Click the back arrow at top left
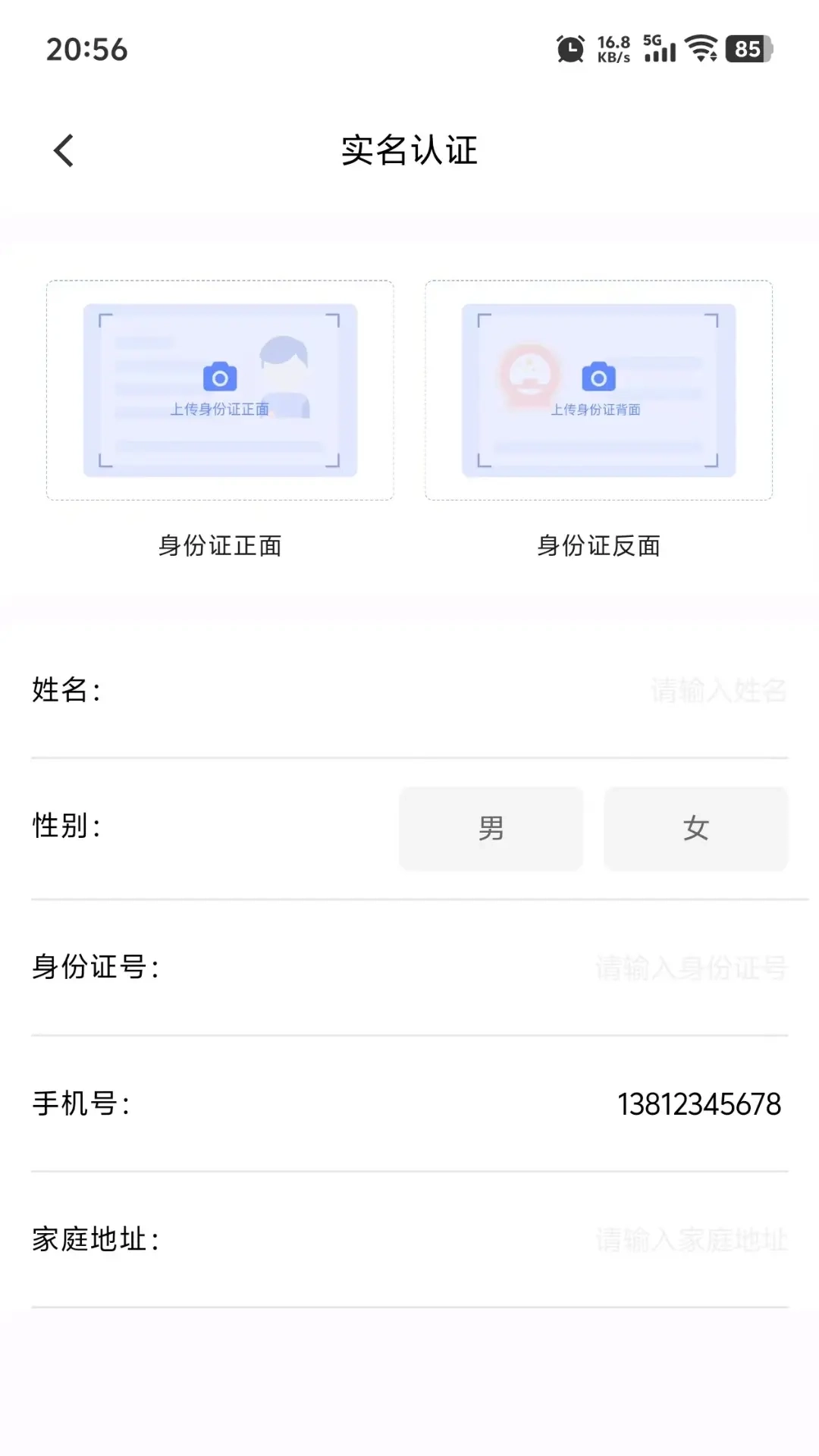819x1456 pixels. point(64,149)
